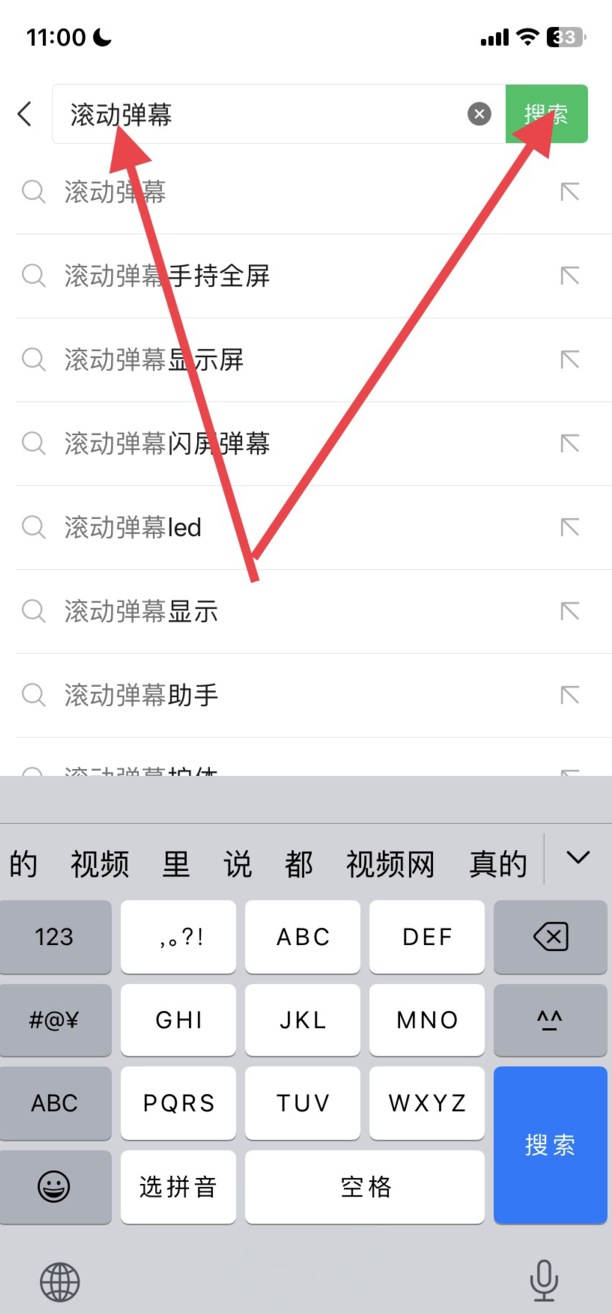
Task: Fill search with 滚动弹幕显示 via its arrow
Action: (x=570, y=611)
